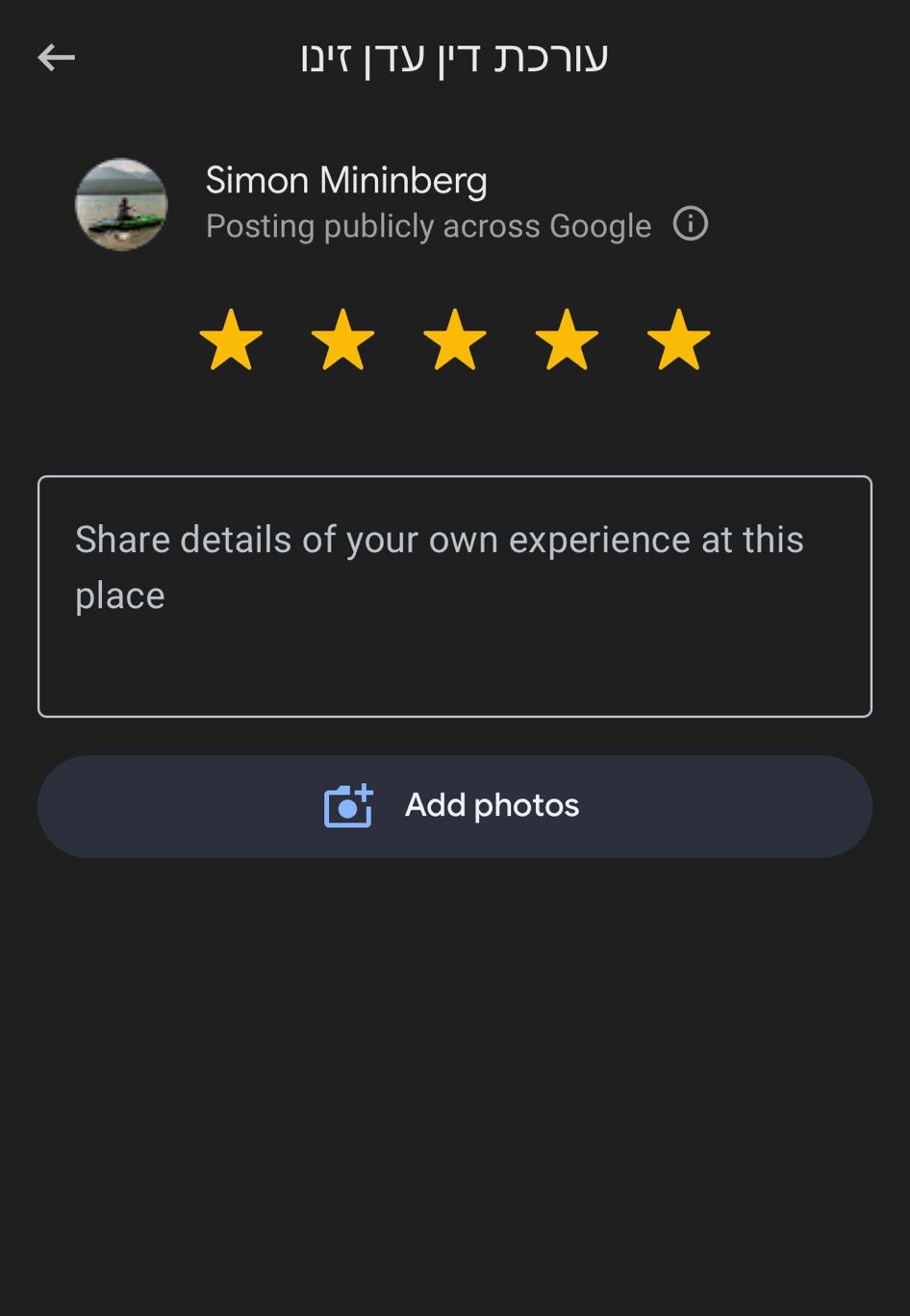
Task: Open the info icon about public posting
Action: tap(690, 224)
